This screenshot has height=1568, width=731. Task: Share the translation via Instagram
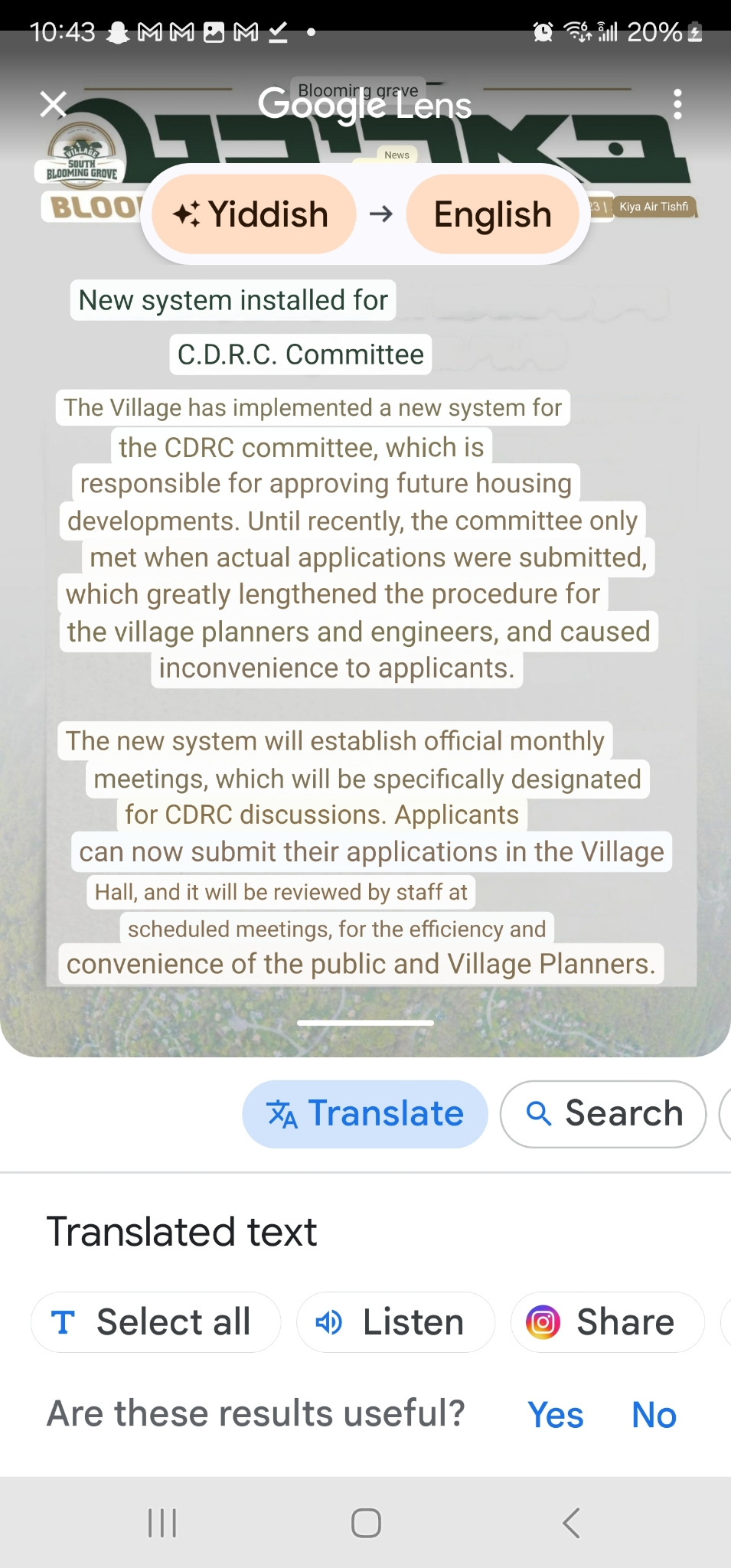607,1322
